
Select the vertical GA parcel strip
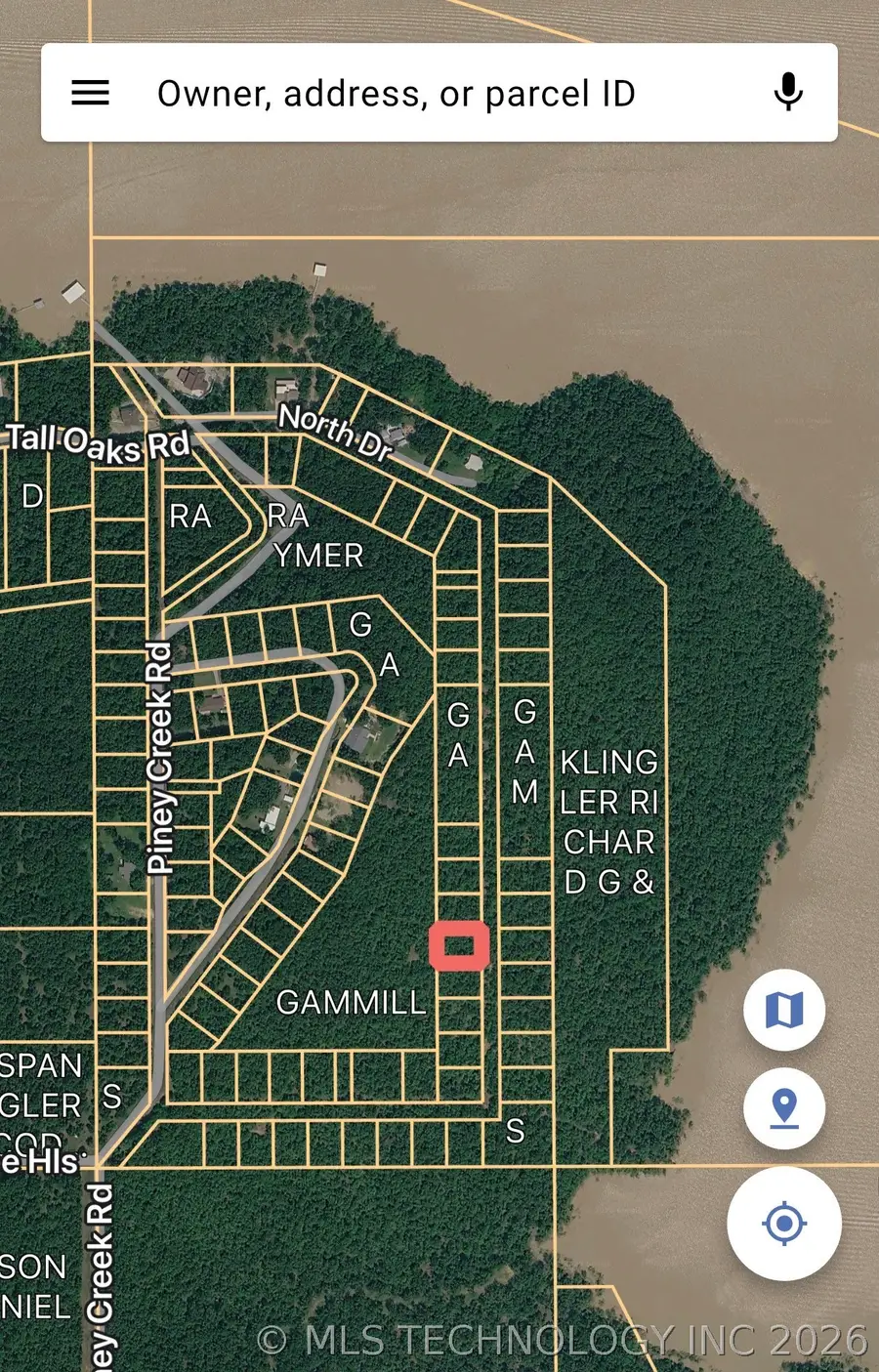pyautogui.click(x=457, y=734)
